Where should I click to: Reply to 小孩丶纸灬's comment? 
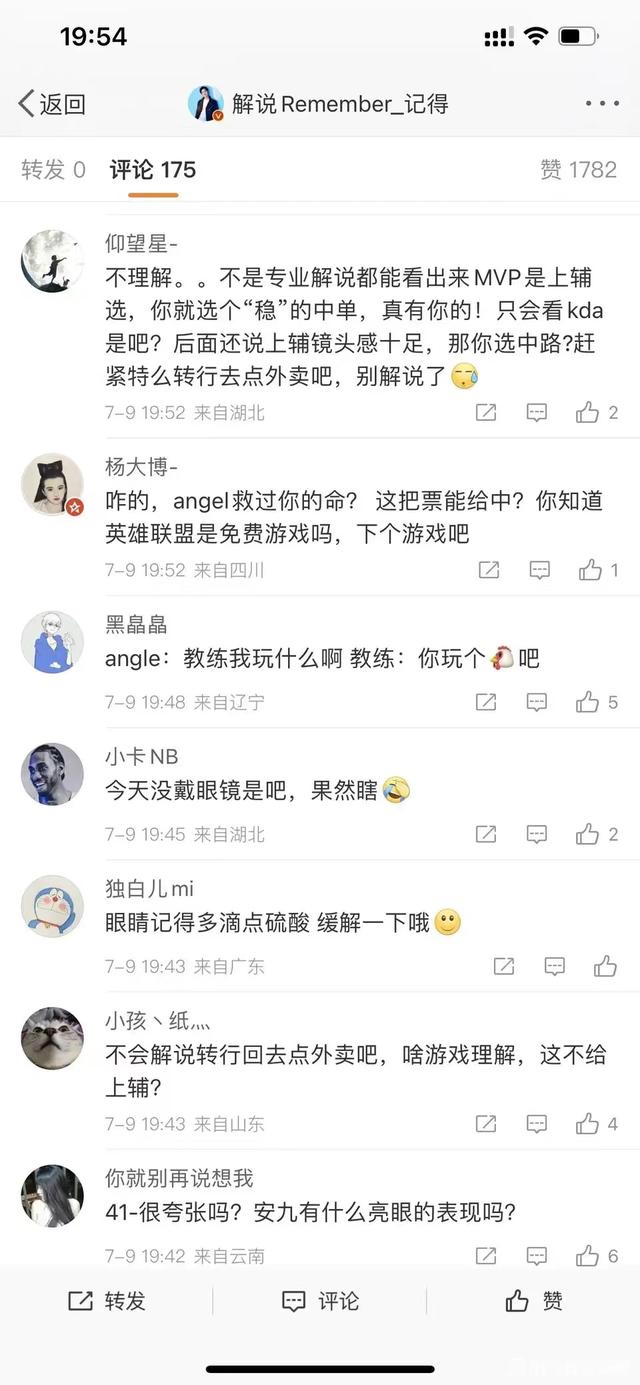537,1124
